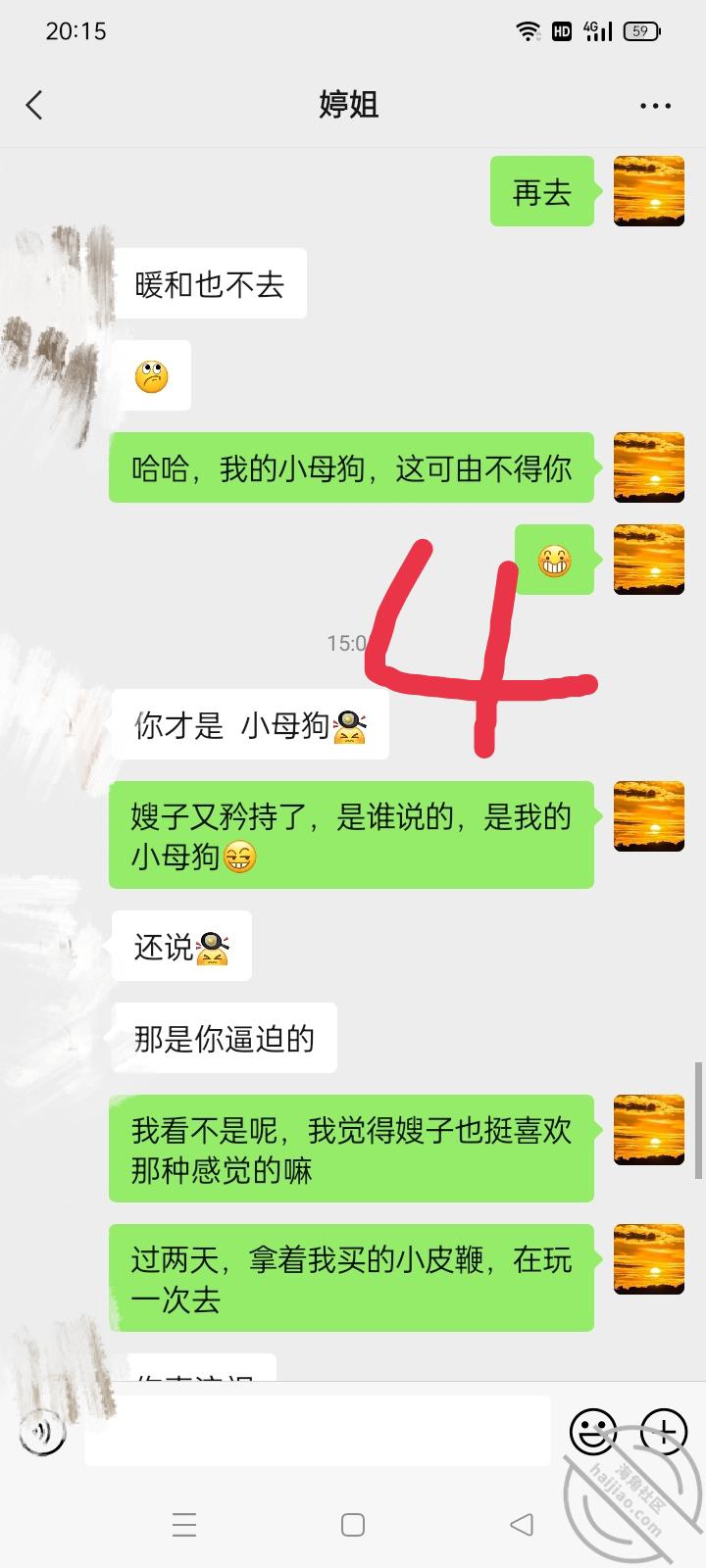Open the chat's three-dot options menu
Image resolution: width=706 pixels, height=1568 pixels.
pyautogui.click(x=655, y=106)
